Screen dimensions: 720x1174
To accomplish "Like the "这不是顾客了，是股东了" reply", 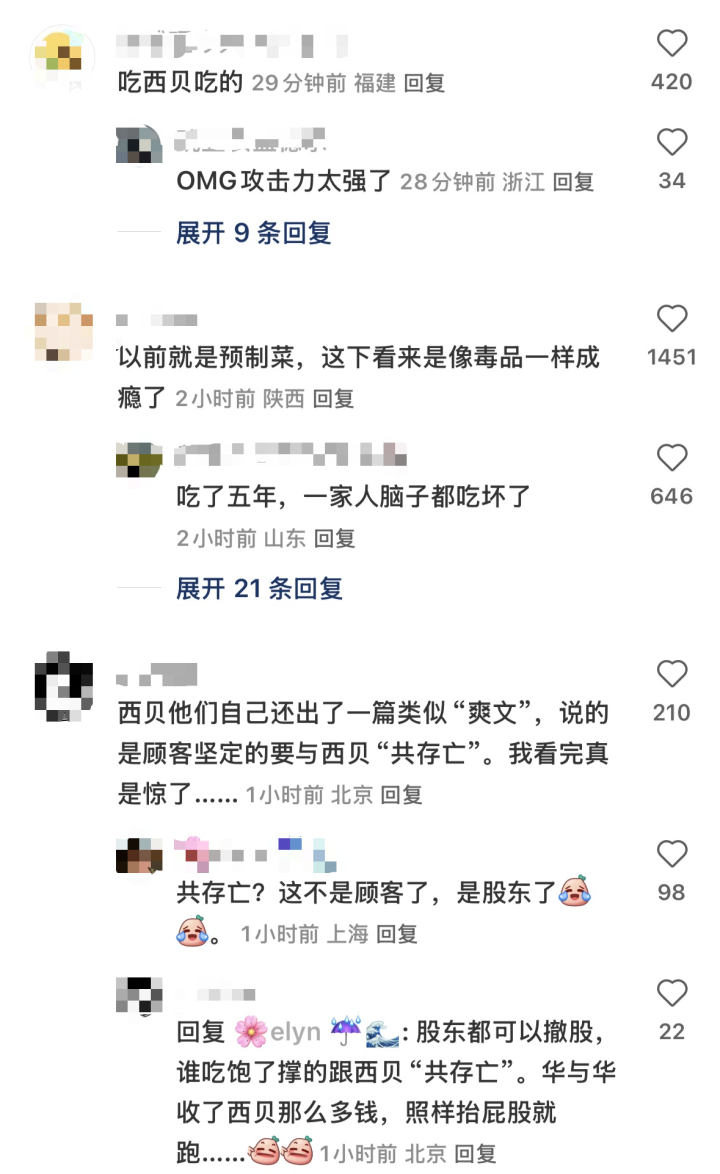I will click(671, 854).
